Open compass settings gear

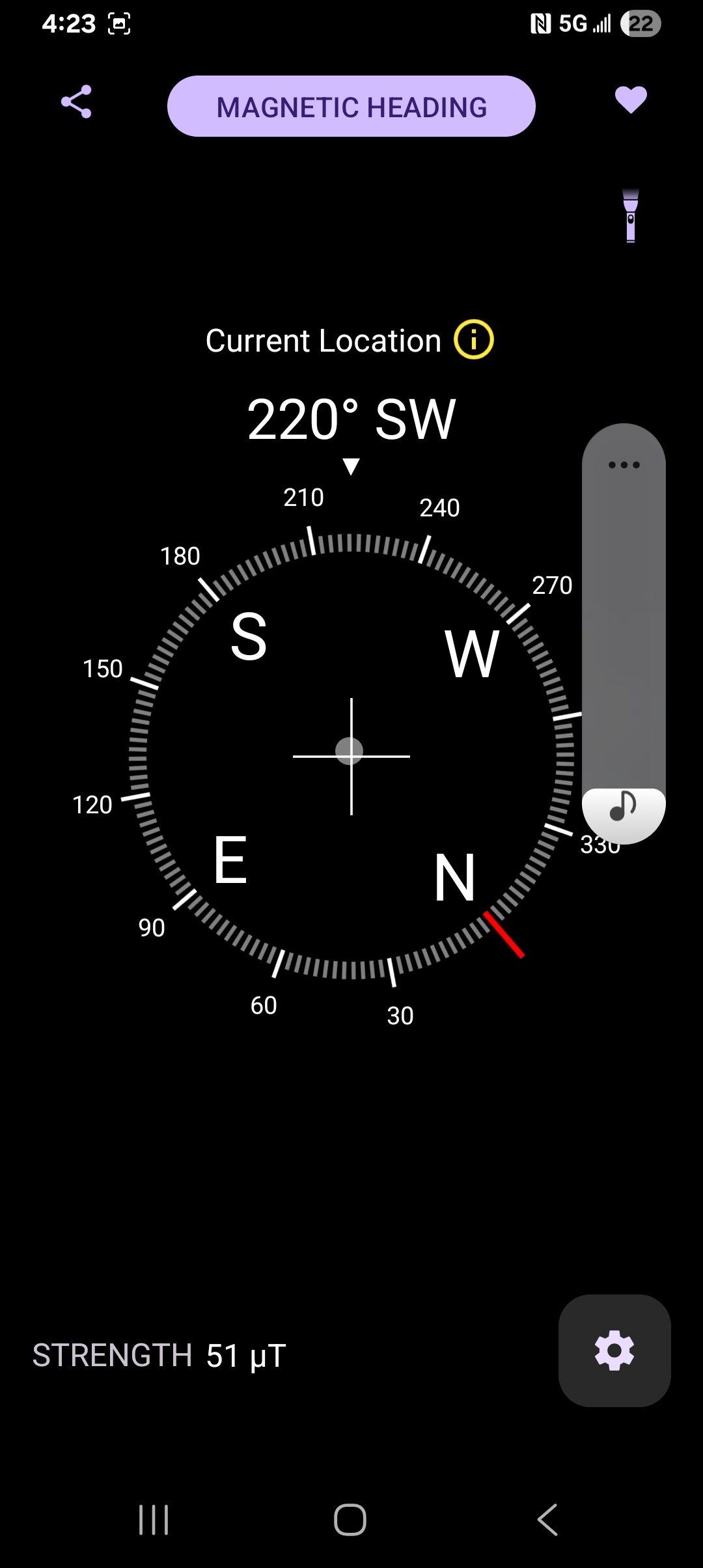[614, 1351]
